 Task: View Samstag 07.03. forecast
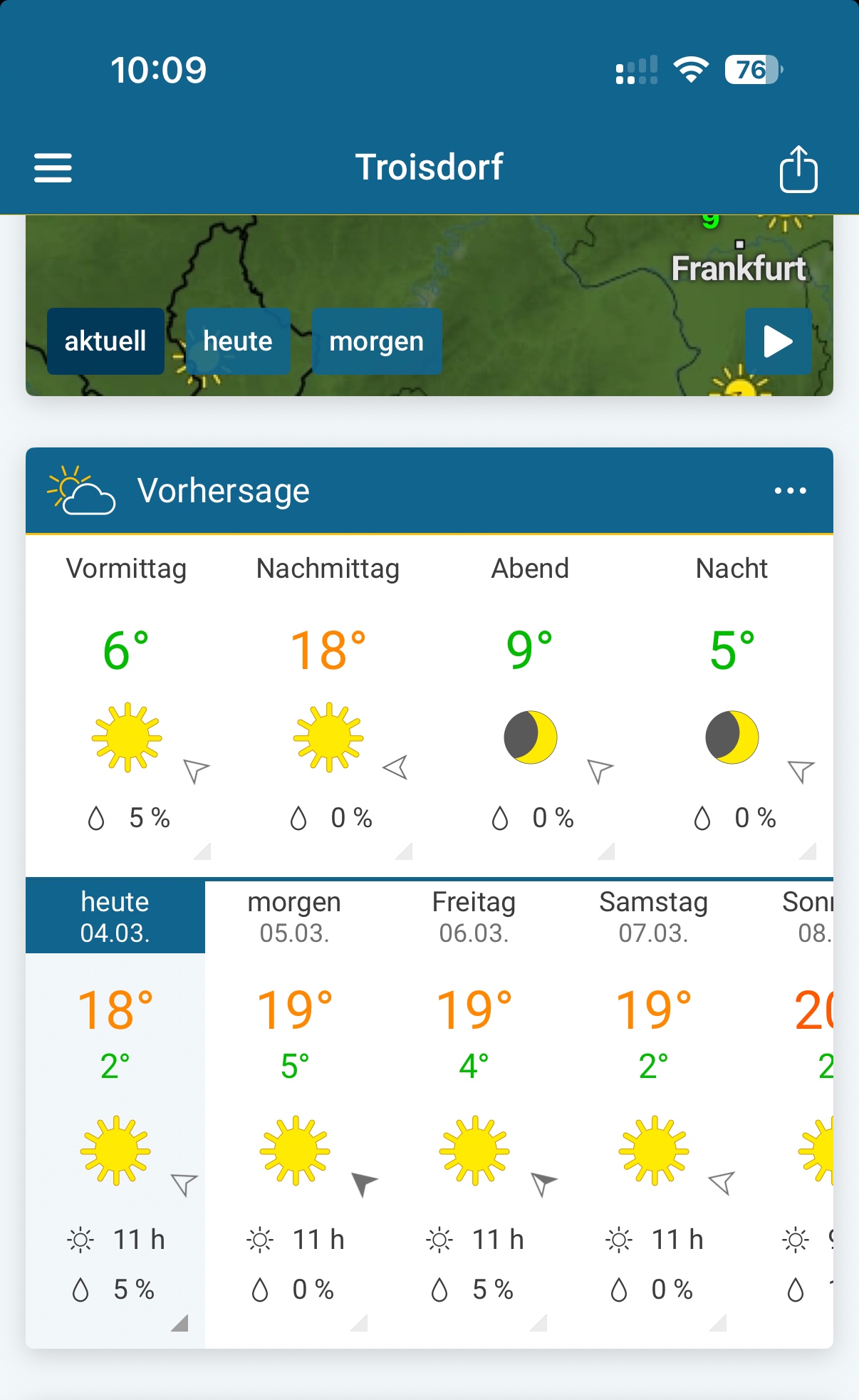[x=653, y=917]
